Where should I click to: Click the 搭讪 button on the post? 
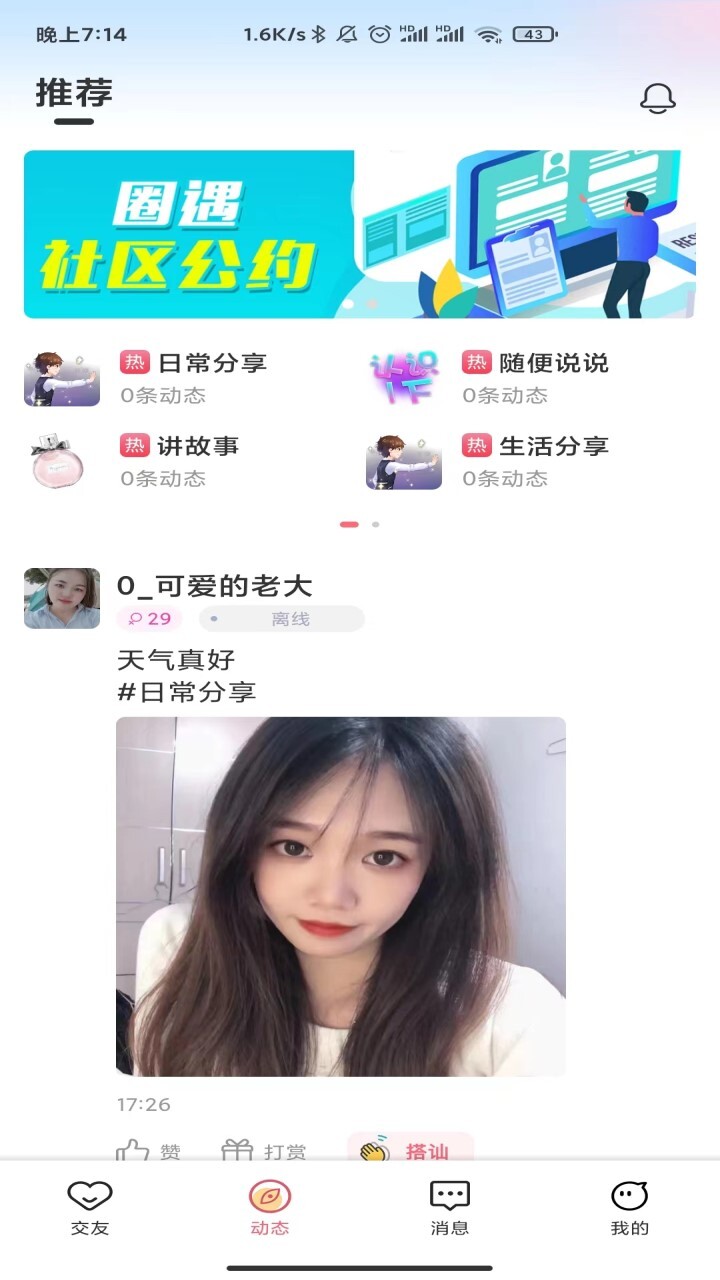pos(408,1150)
